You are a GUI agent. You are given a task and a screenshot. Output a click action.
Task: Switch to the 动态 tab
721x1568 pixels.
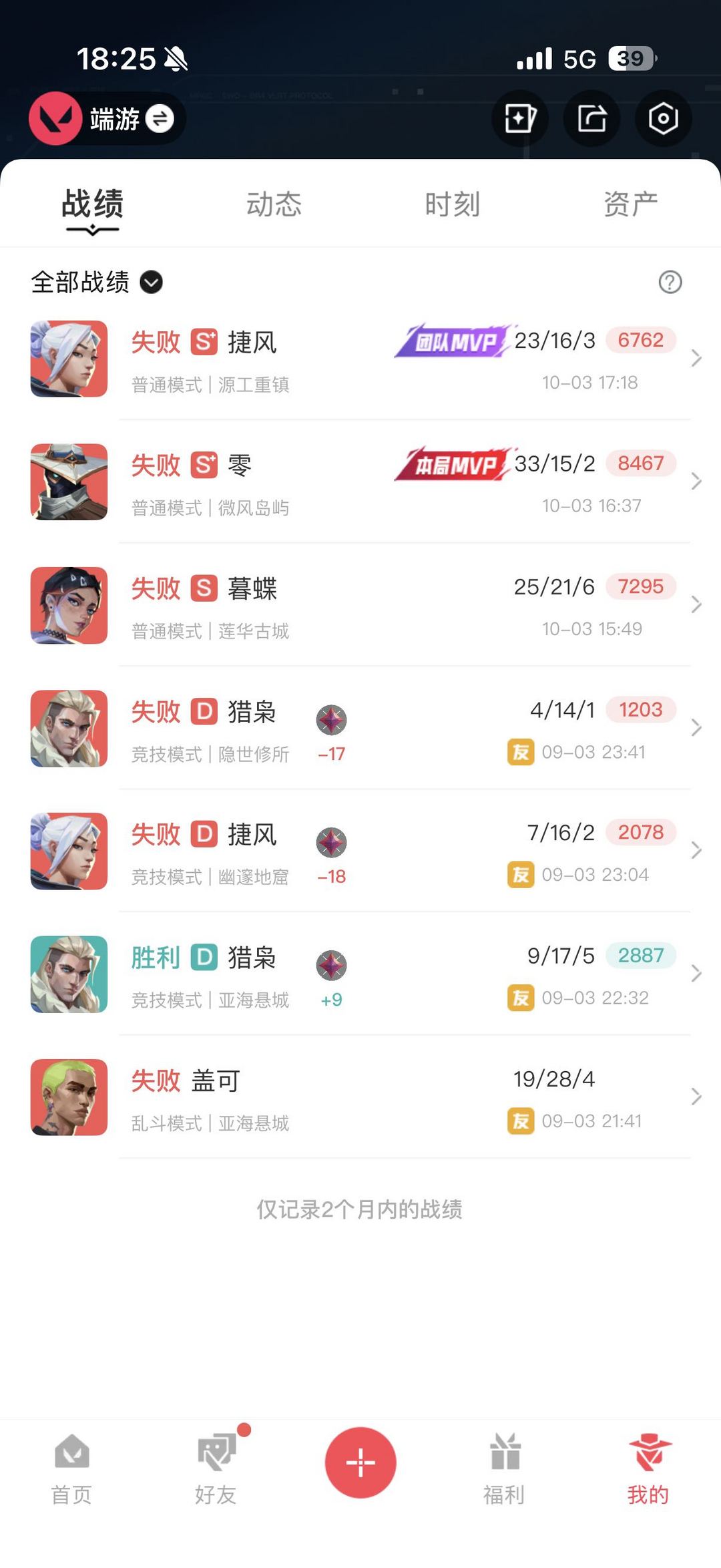pyautogui.click(x=274, y=204)
